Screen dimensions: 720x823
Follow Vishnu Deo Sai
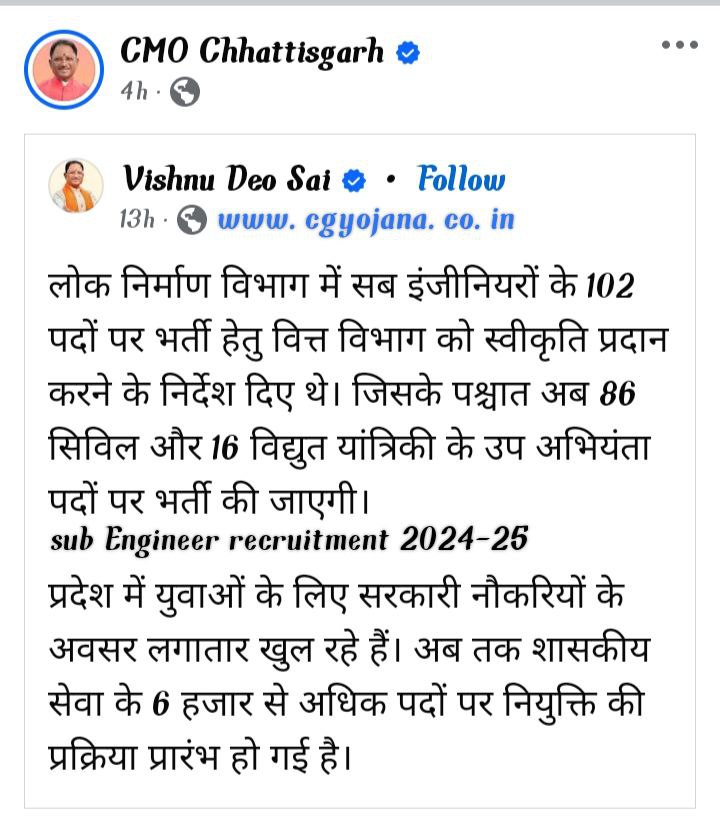click(461, 180)
